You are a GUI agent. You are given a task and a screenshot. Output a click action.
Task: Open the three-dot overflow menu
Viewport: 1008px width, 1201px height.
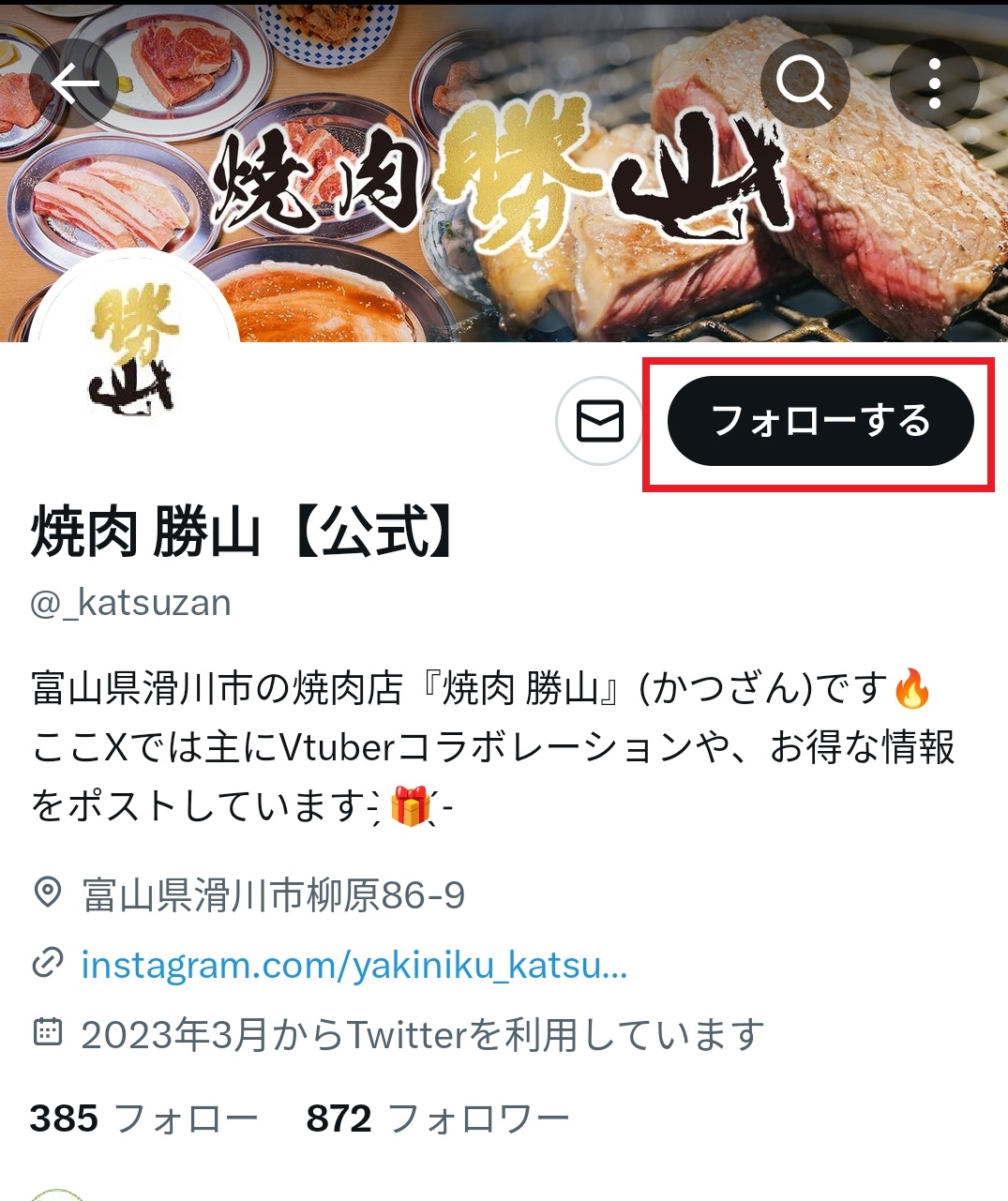click(x=934, y=84)
